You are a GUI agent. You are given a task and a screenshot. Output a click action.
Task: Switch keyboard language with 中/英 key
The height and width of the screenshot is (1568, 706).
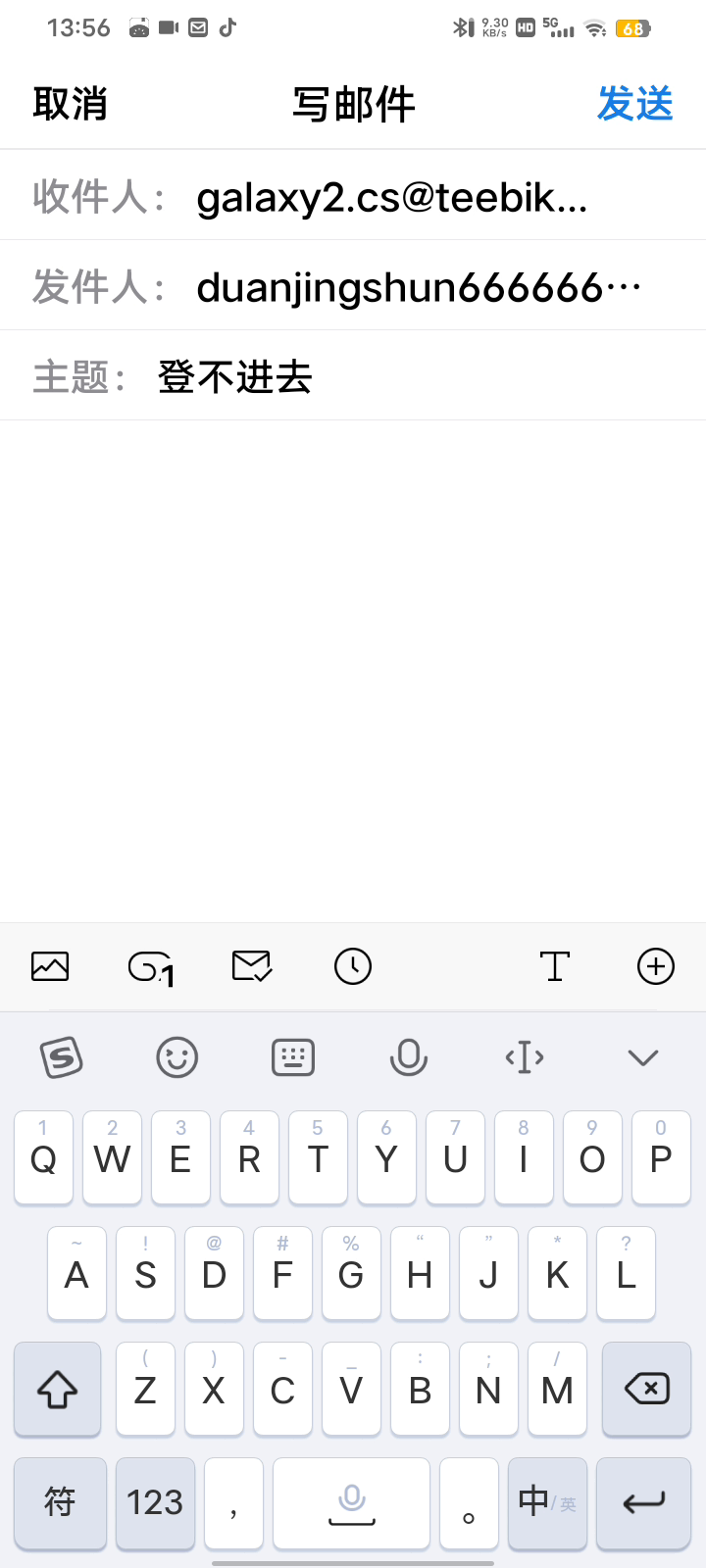coord(547,1503)
